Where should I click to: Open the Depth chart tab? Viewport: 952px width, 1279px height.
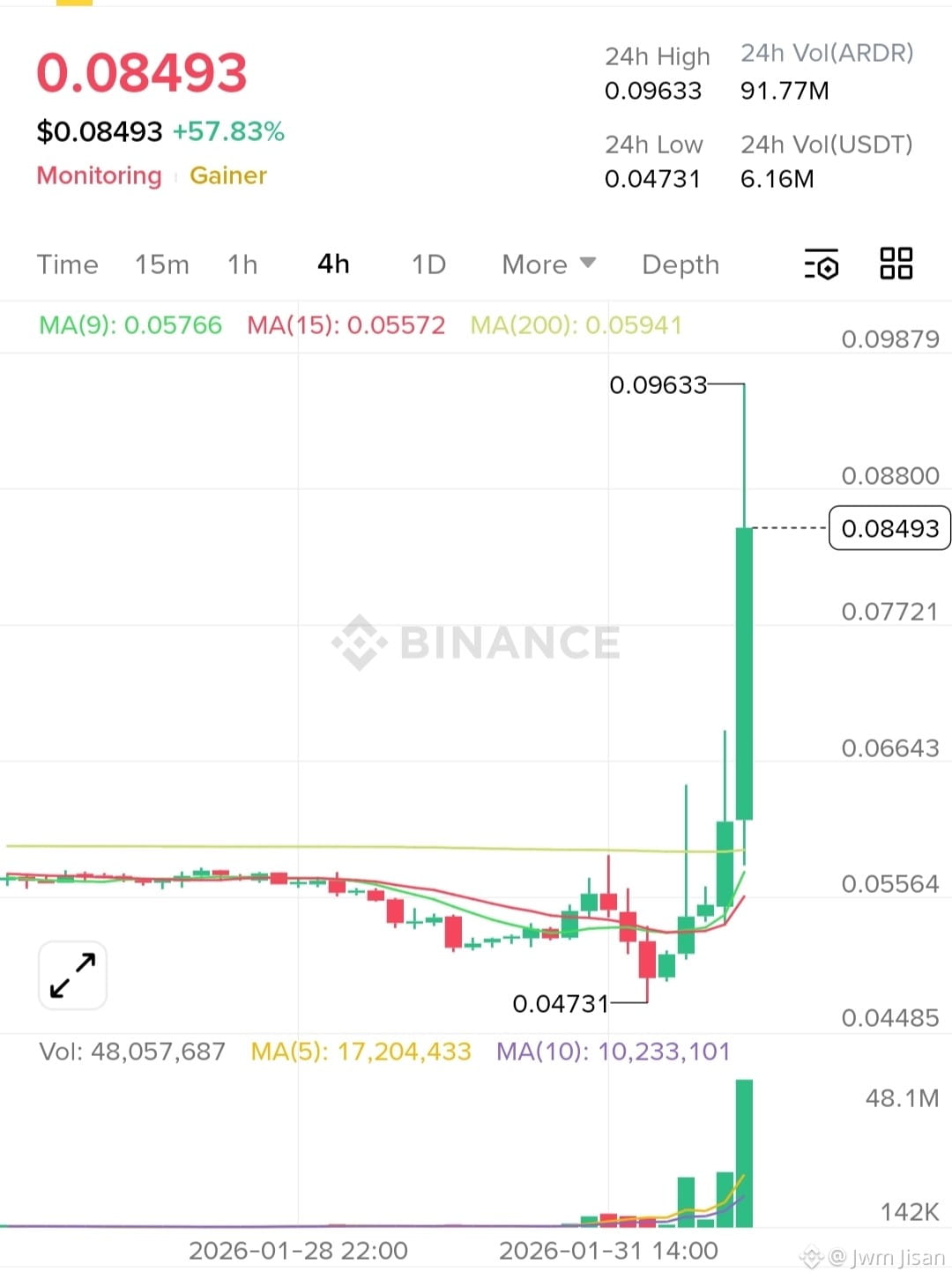681,264
